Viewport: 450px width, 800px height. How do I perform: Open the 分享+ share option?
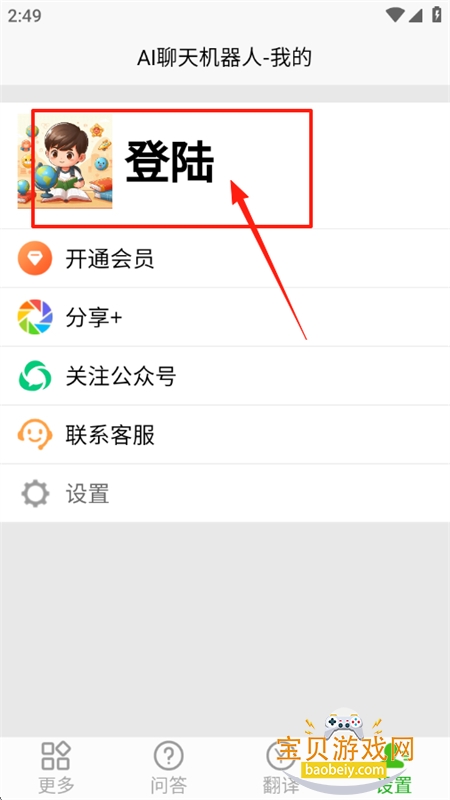pyautogui.click(x=225, y=317)
